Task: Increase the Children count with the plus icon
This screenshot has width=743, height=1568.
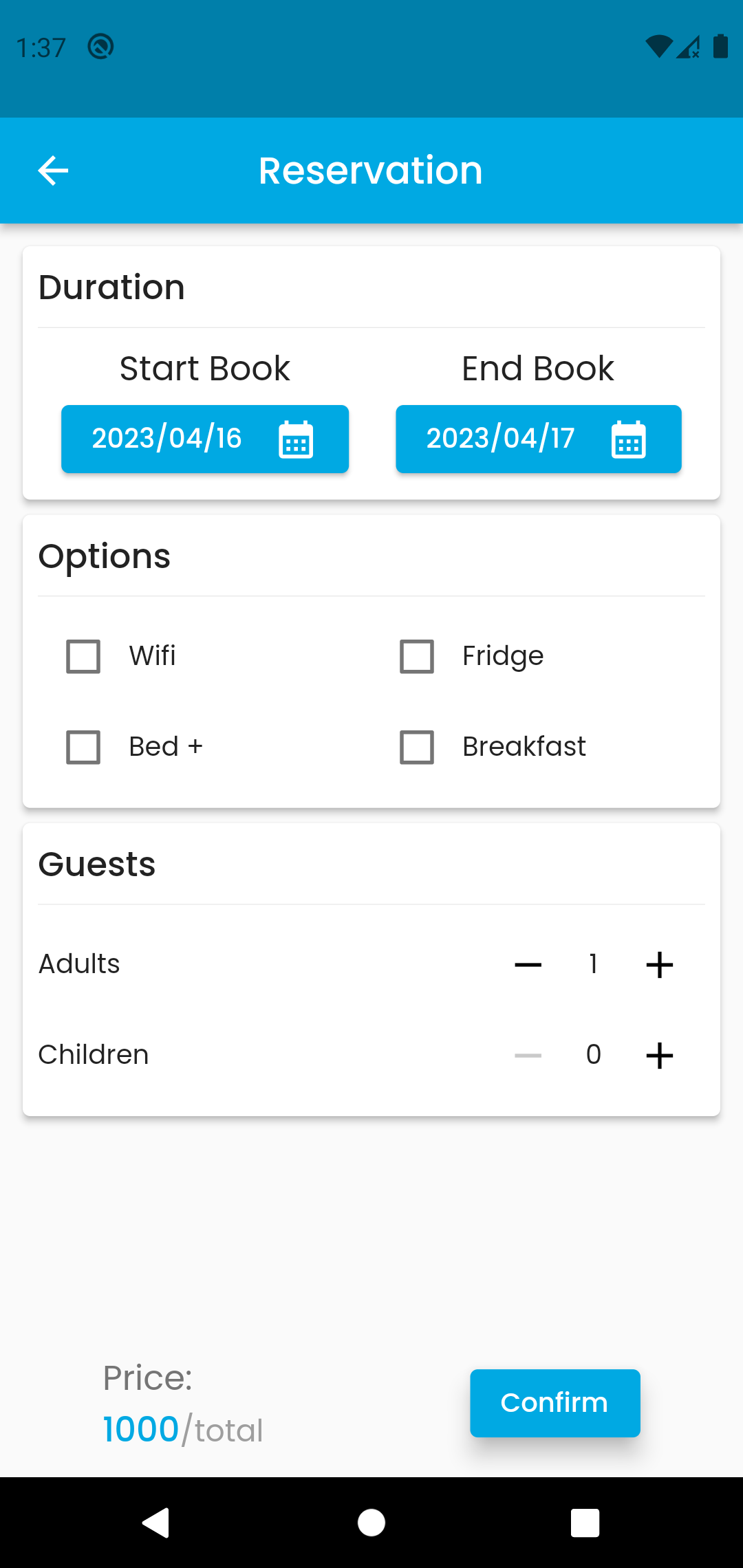Action: tap(658, 1054)
